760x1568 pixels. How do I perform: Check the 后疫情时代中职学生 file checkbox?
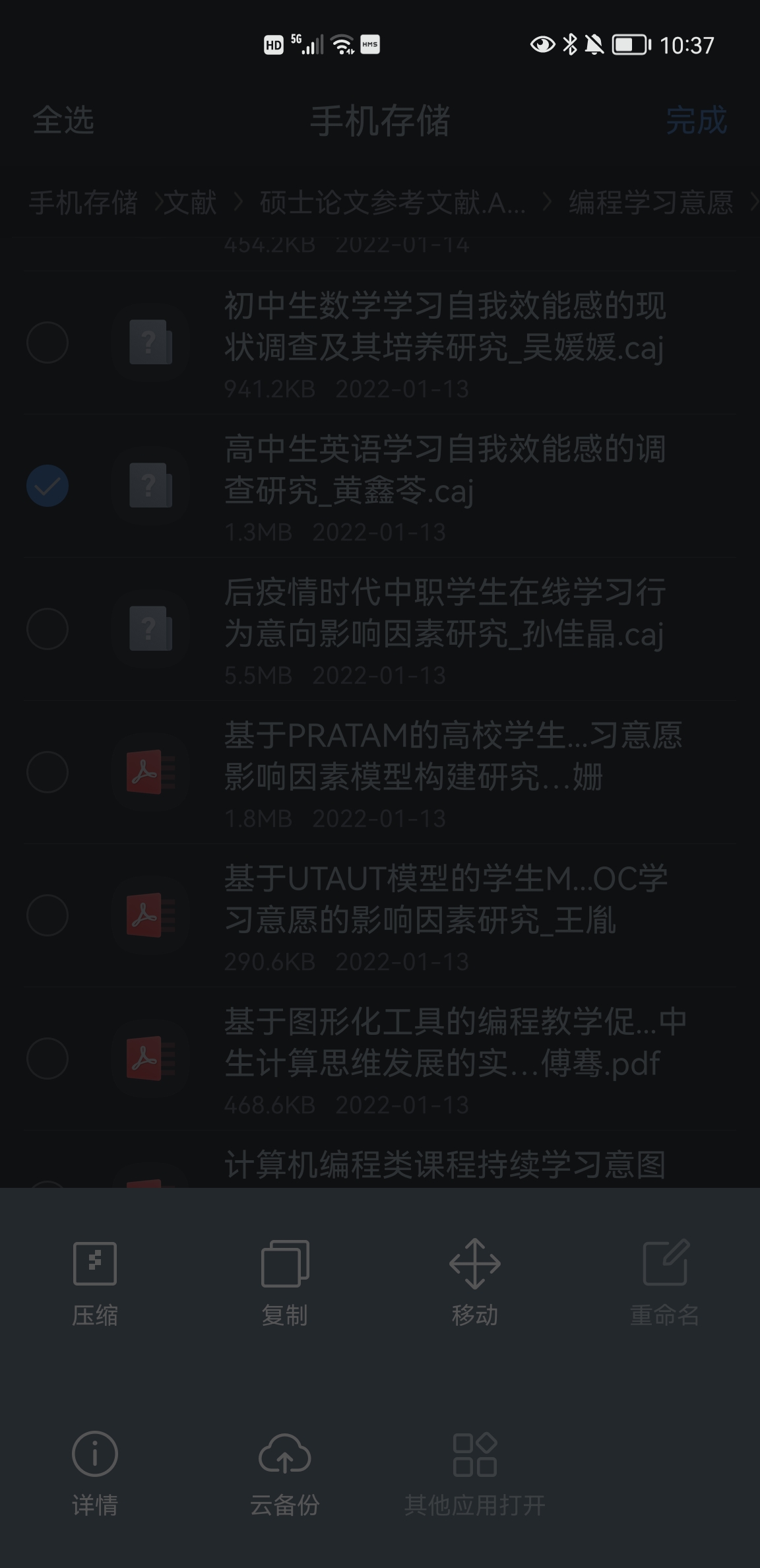click(x=47, y=629)
